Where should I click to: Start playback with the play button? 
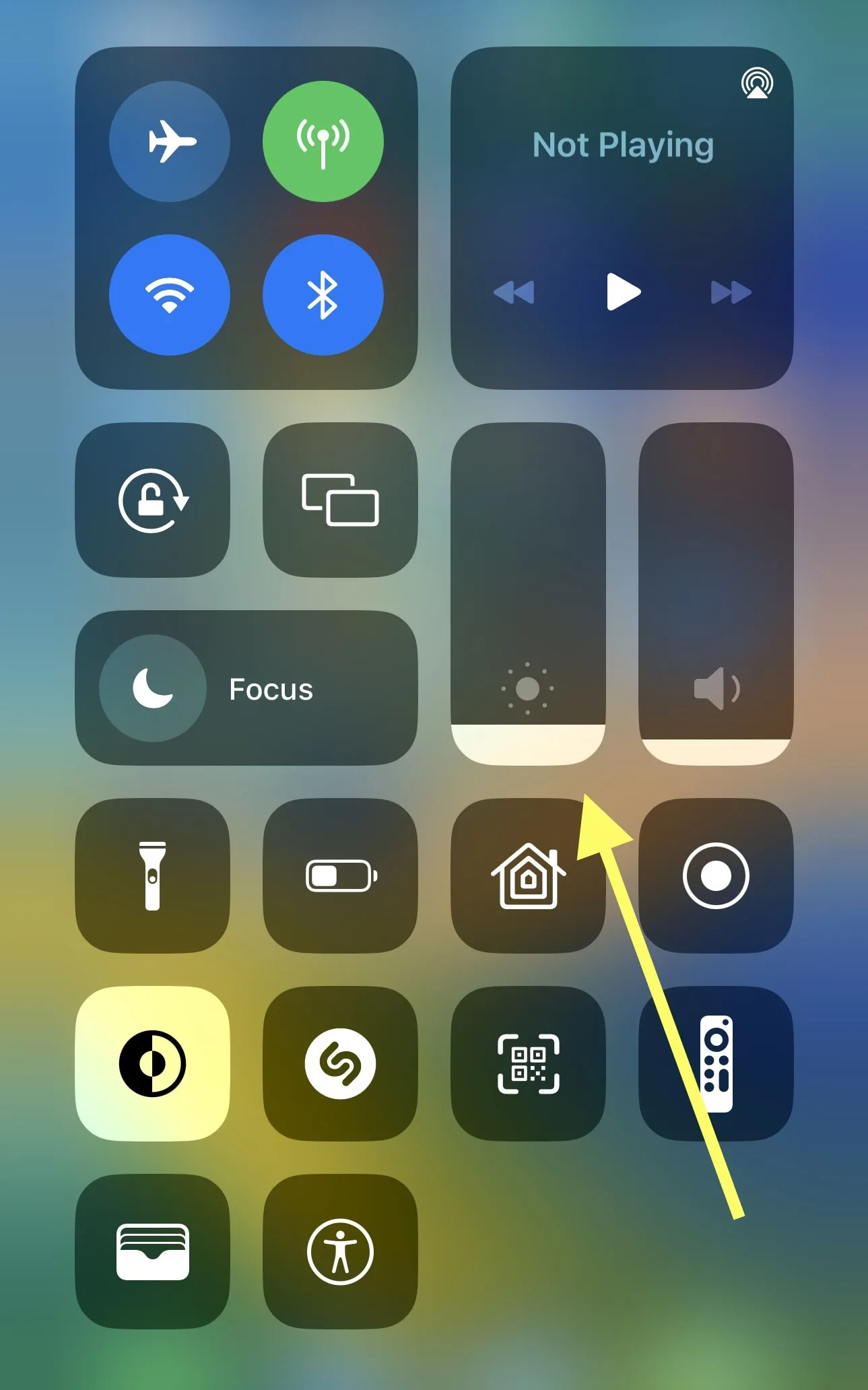623,292
